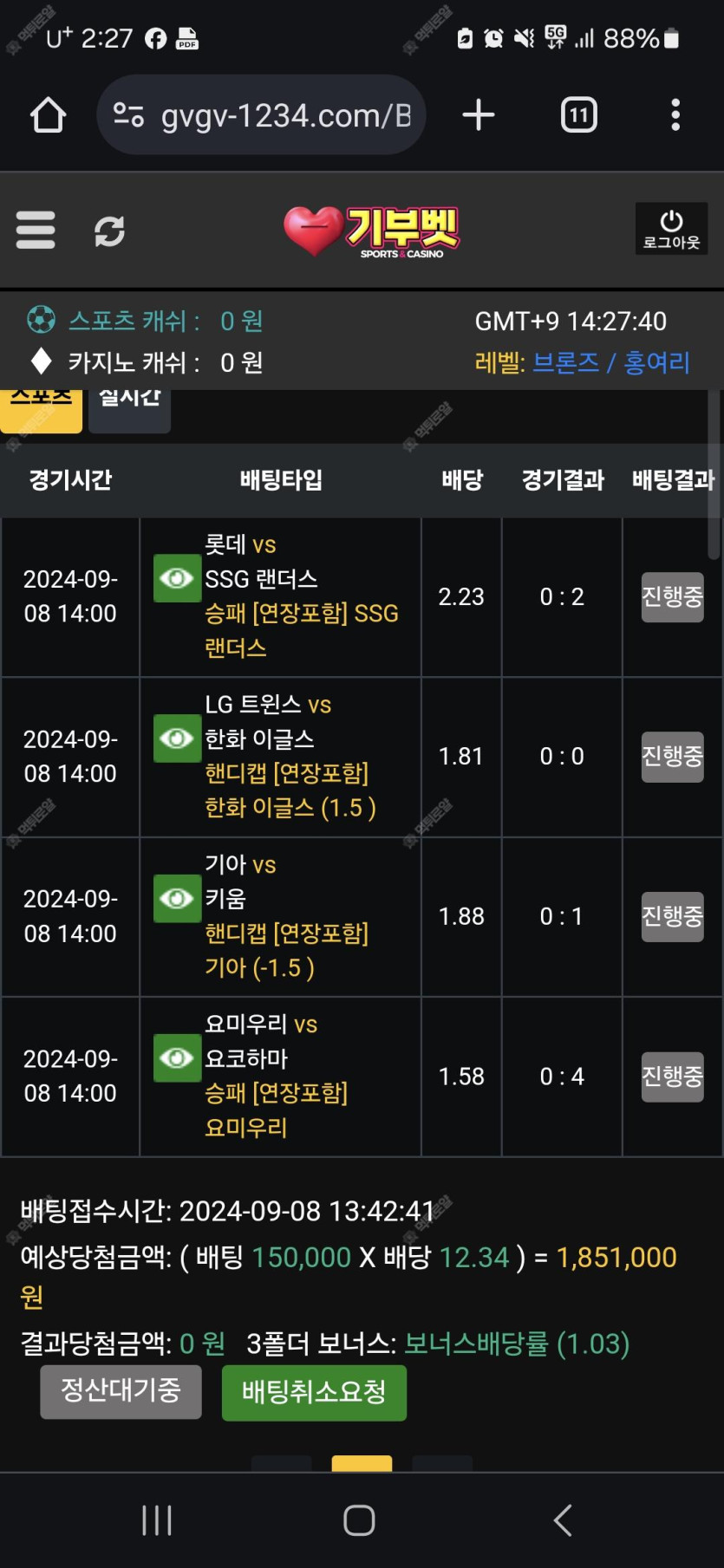This screenshot has height=1568, width=724.
Task: Switch to the 스포츠 tab
Action: (41, 410)
